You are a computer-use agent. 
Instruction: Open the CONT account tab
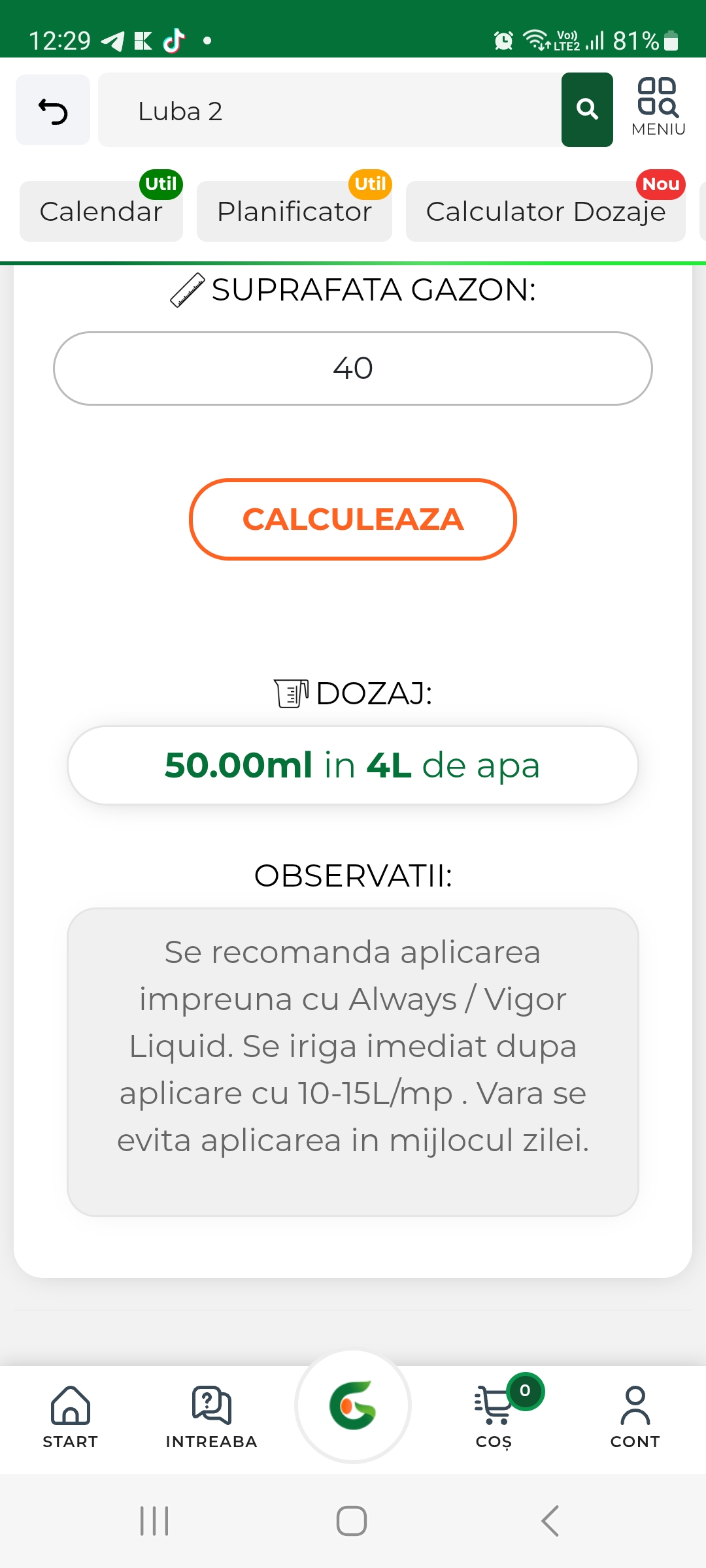tap(635, 1416)
